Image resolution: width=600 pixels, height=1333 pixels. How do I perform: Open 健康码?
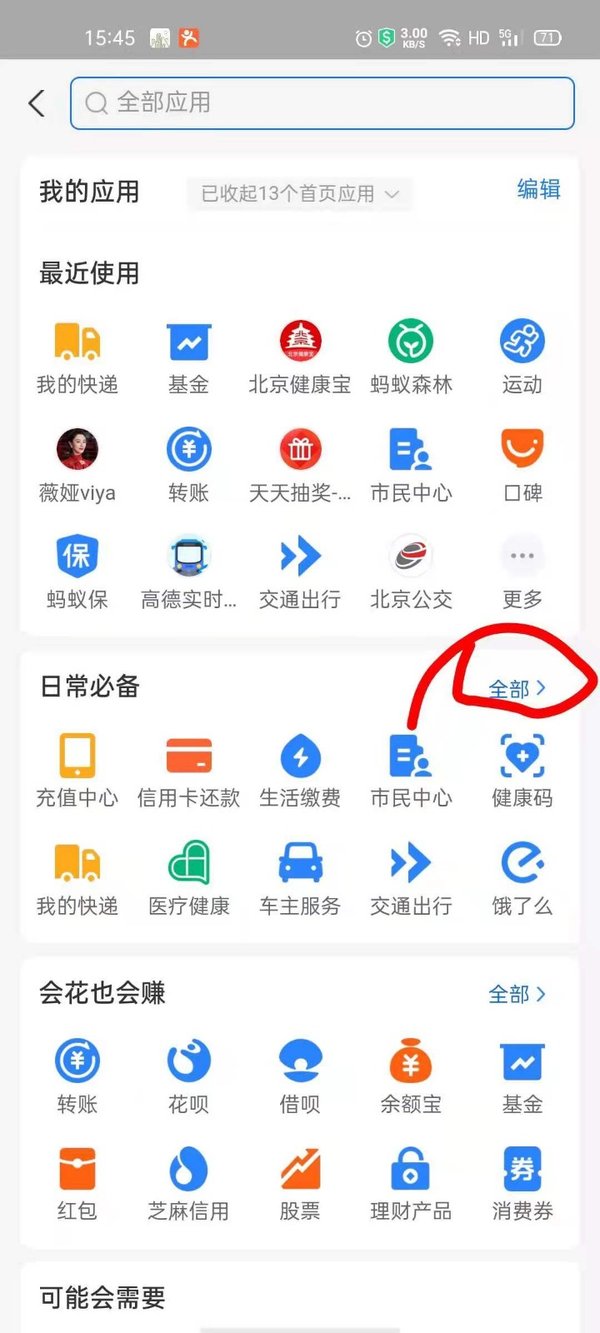pos(522,770)
